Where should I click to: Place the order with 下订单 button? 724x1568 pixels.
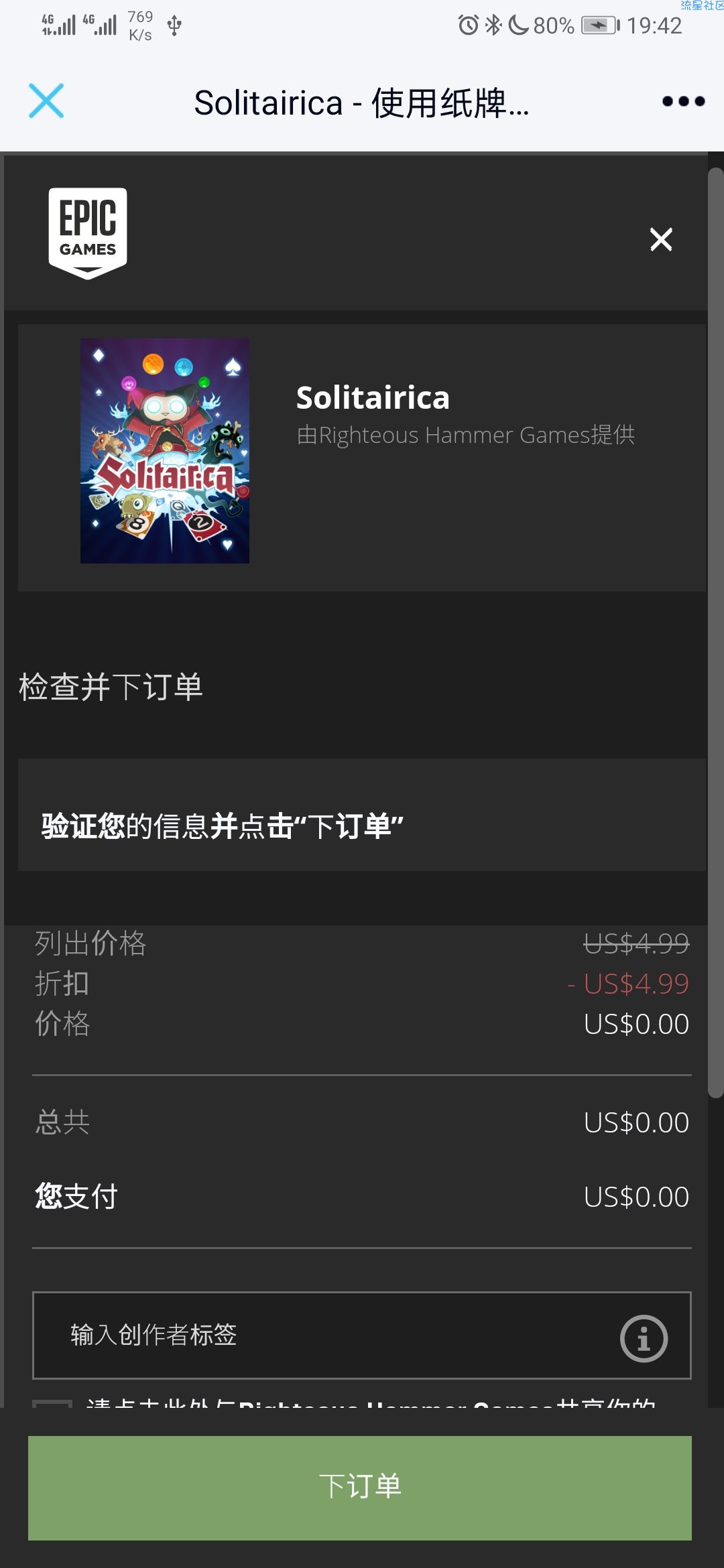360,1488
